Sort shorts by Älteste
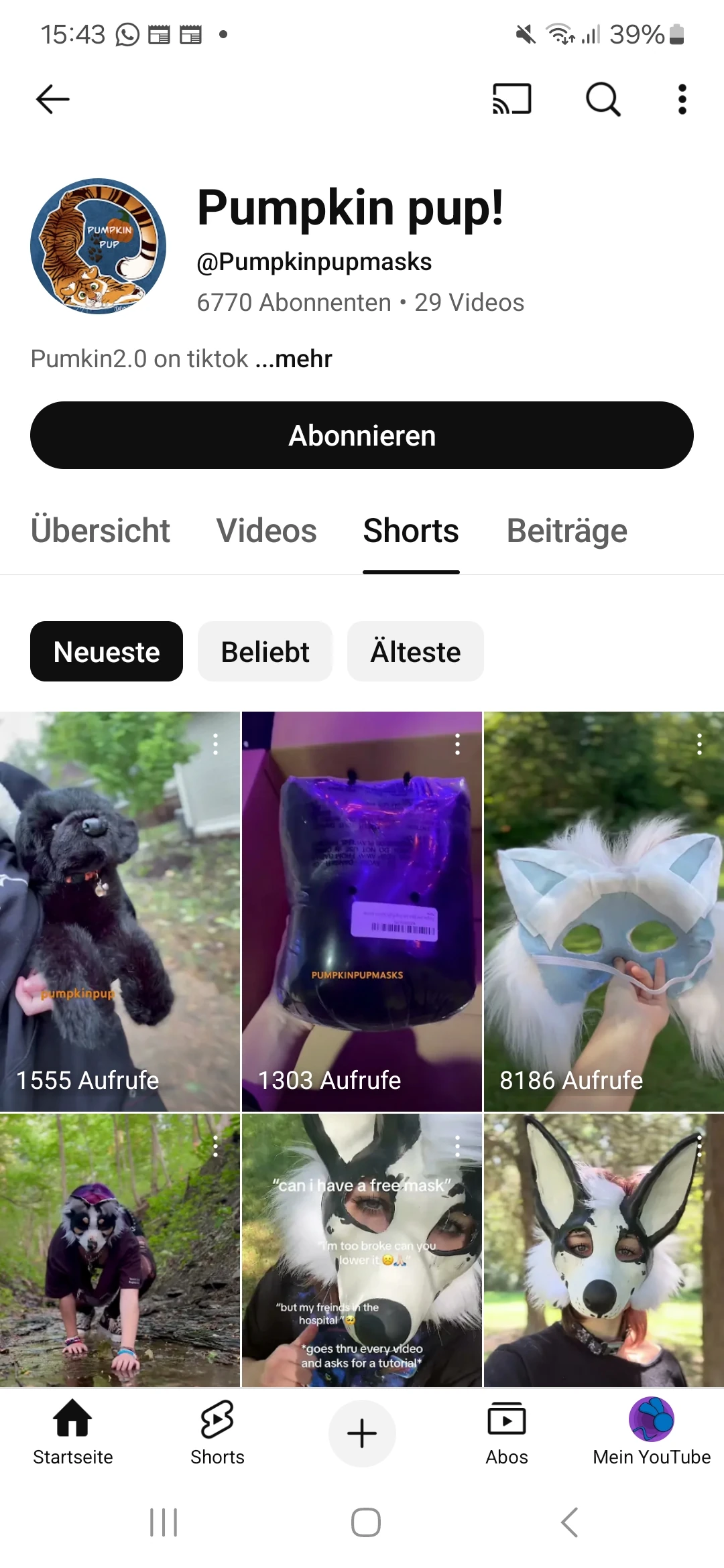The width and height of the screenshot is (724, 1568). [415, 652]
